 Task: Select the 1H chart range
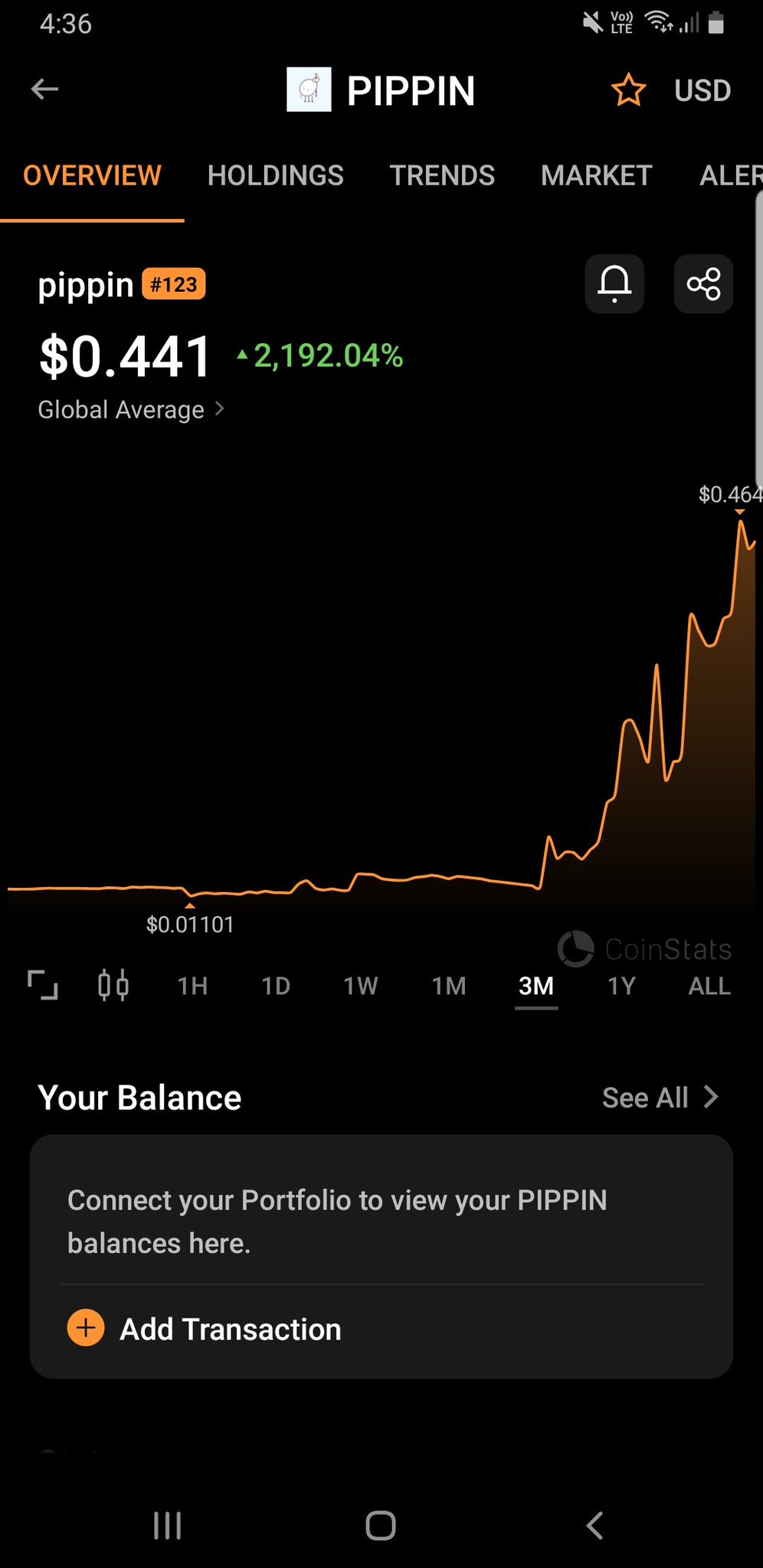pos(192,986)
